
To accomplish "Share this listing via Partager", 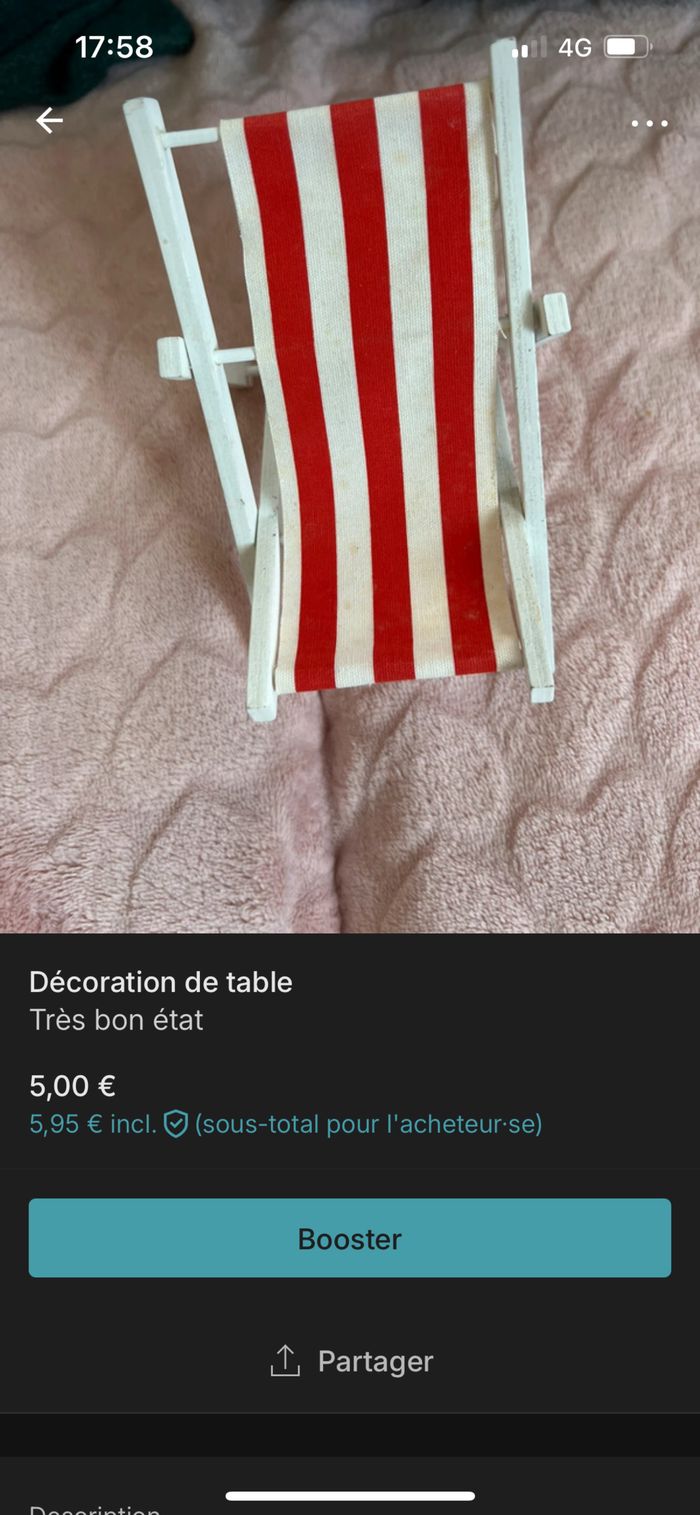I will point(351,1361).
